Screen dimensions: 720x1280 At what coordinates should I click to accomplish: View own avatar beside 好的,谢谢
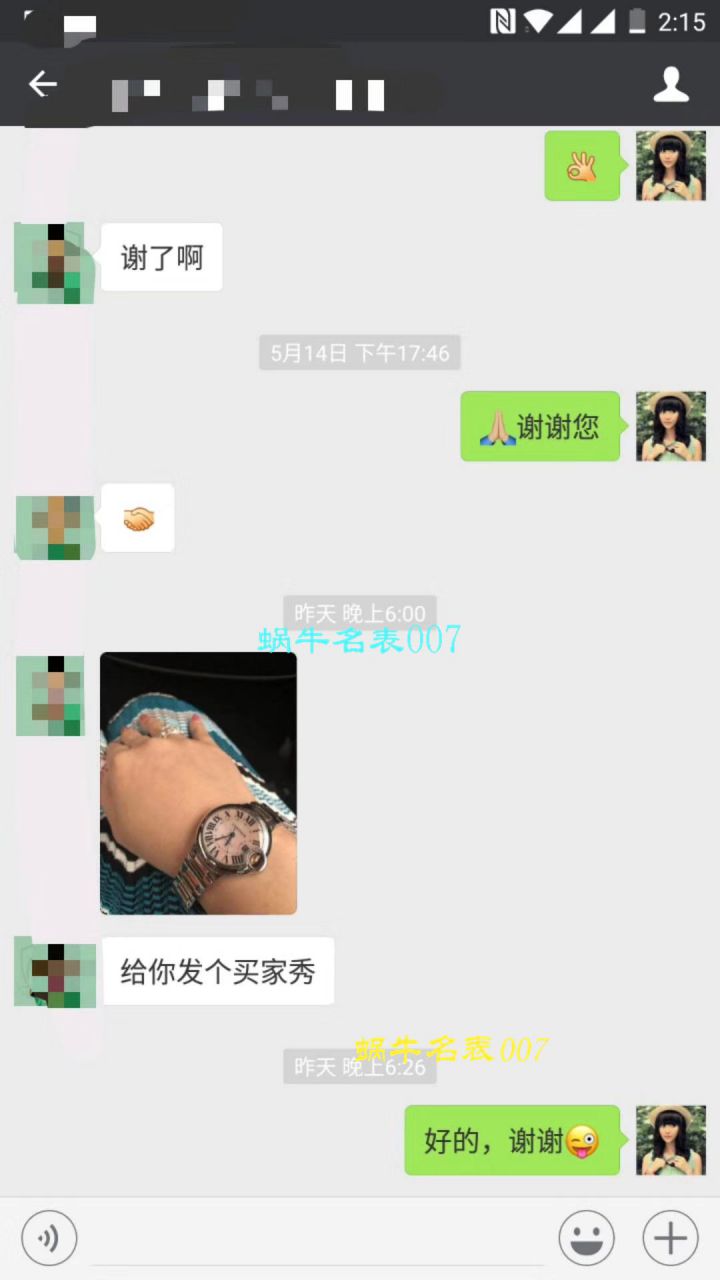pyautogui.click(x=671, y=1140)
